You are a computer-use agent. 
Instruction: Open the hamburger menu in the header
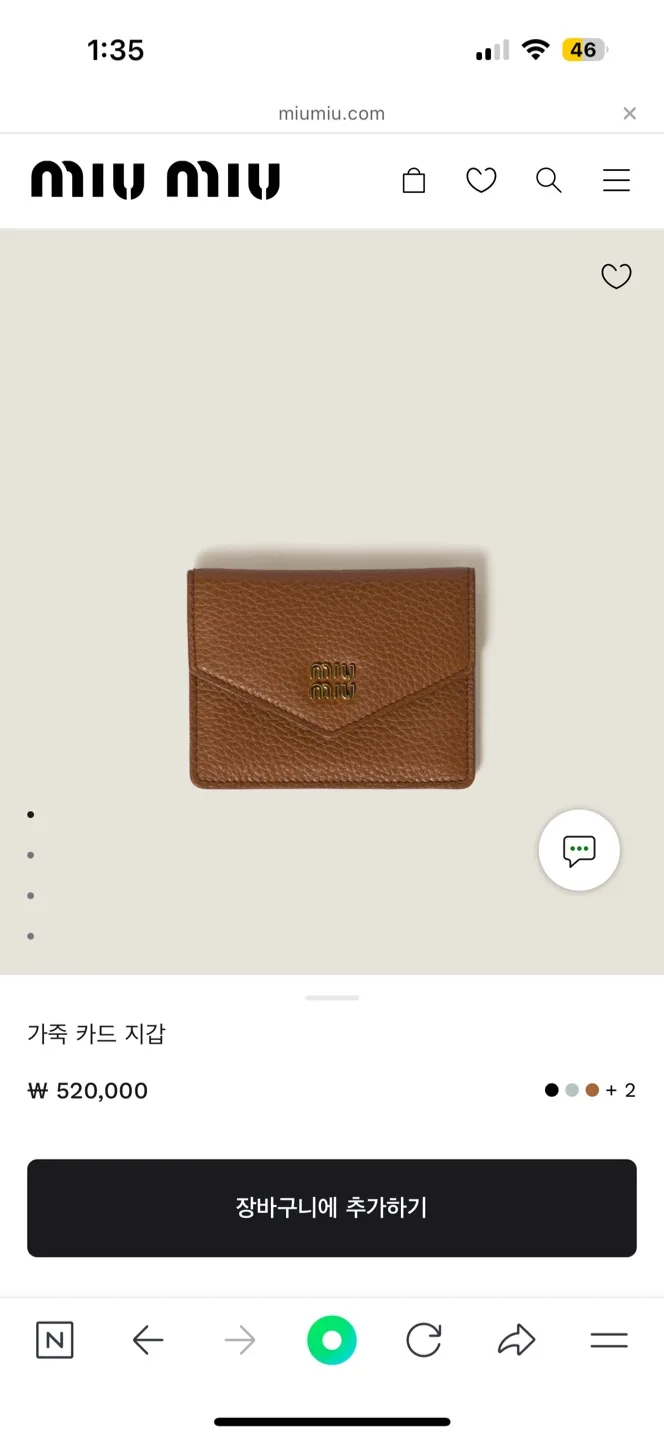616,181
